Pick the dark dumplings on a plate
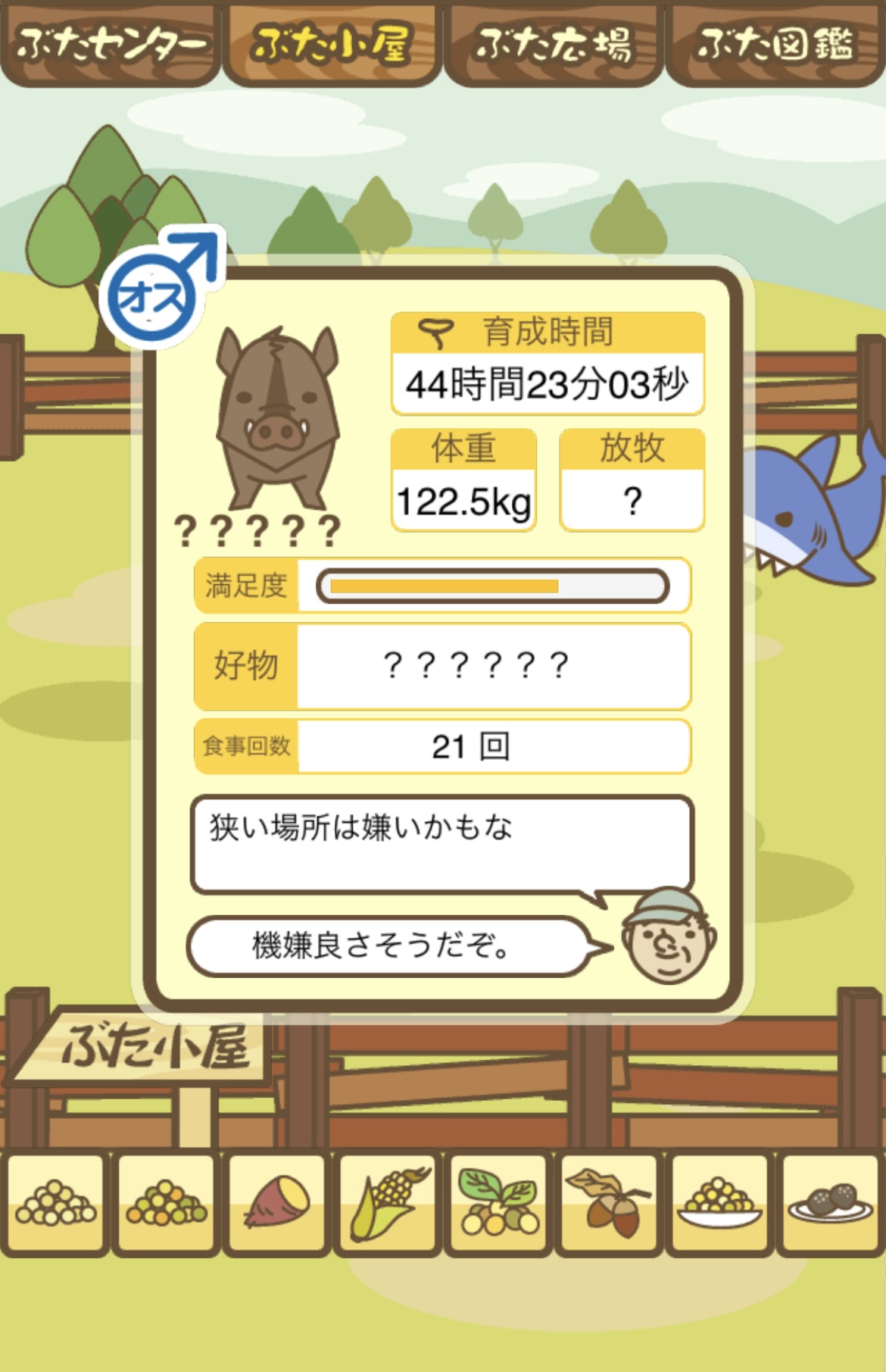The height and width of the screenshot is (1372, 886). coord(831,1203)
